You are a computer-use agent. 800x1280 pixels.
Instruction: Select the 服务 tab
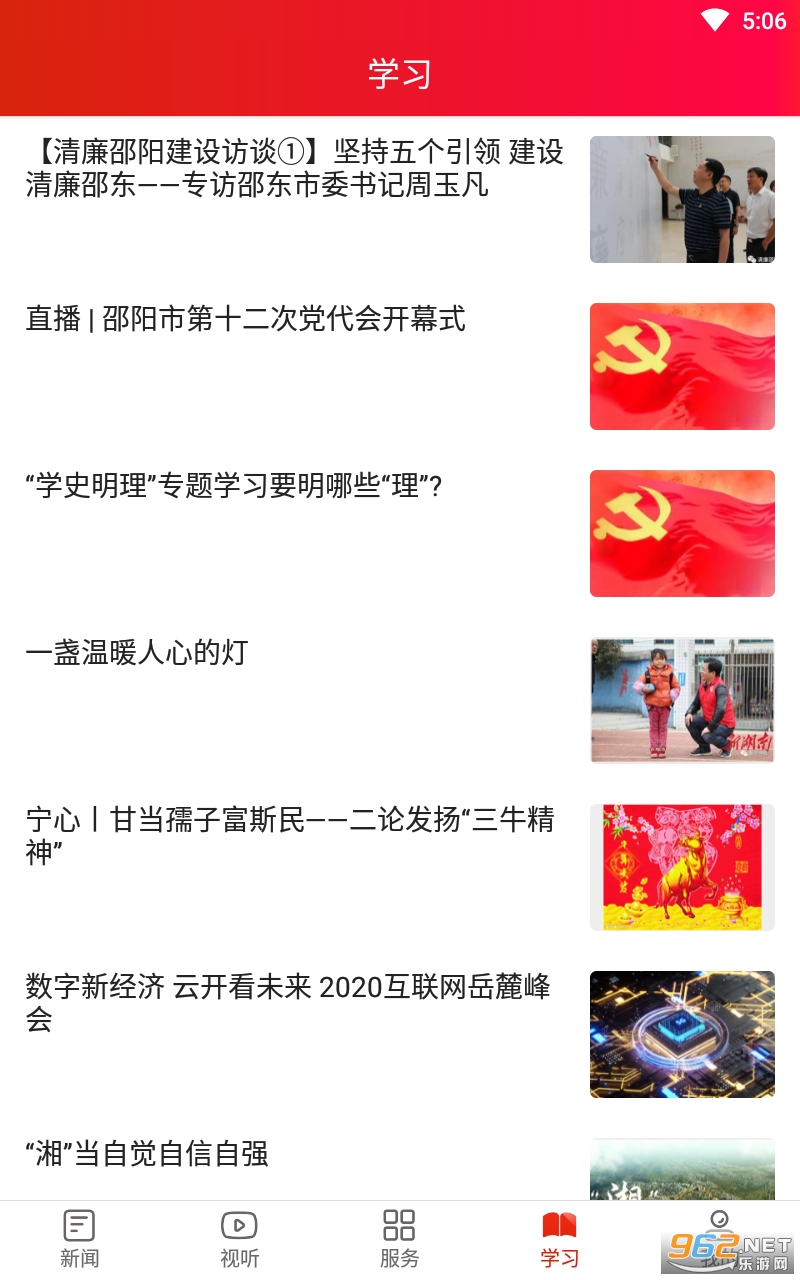[399, 1240]
